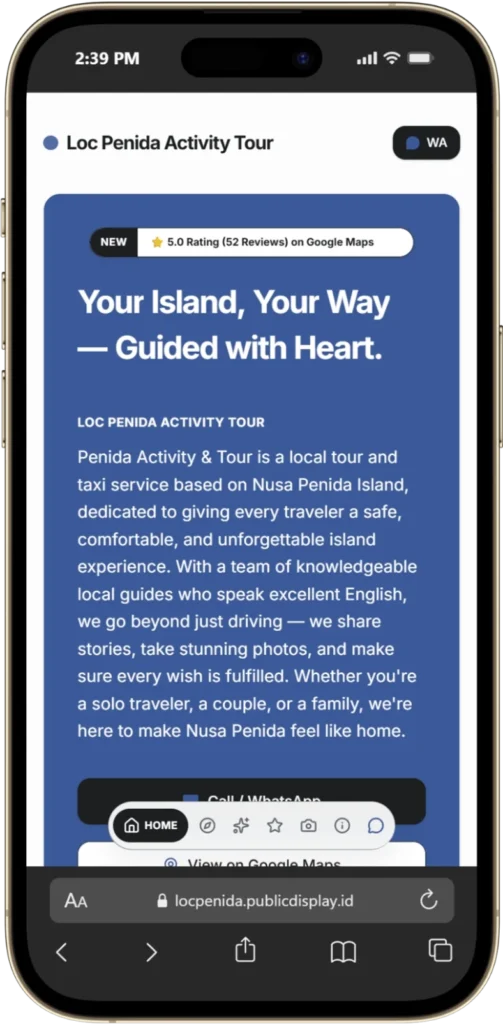Image resolution: width=503 pixels, height=1024 pixels.
Task: Tap the WA button in the header
Action: [426, 142]
